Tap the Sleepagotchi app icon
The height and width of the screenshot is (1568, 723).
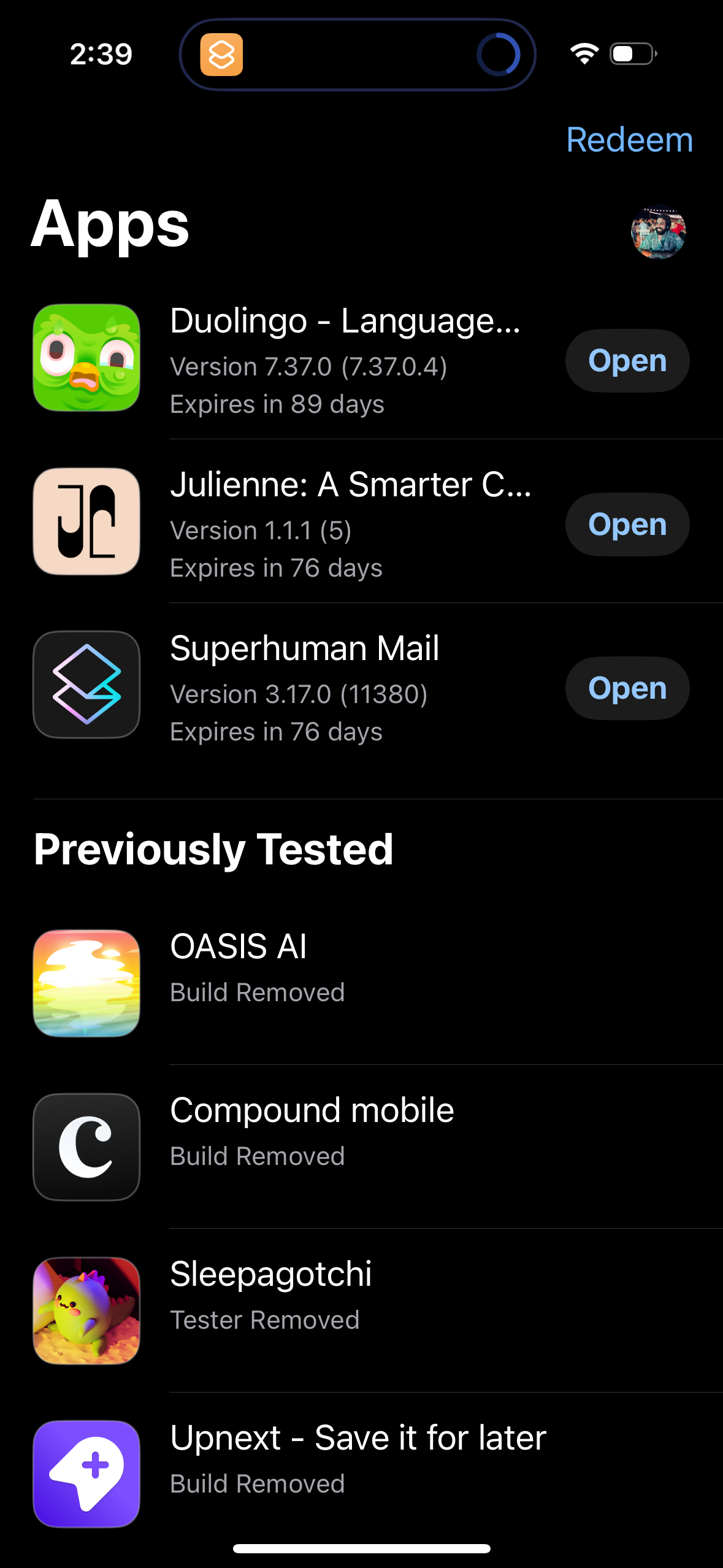point(86,1311)
